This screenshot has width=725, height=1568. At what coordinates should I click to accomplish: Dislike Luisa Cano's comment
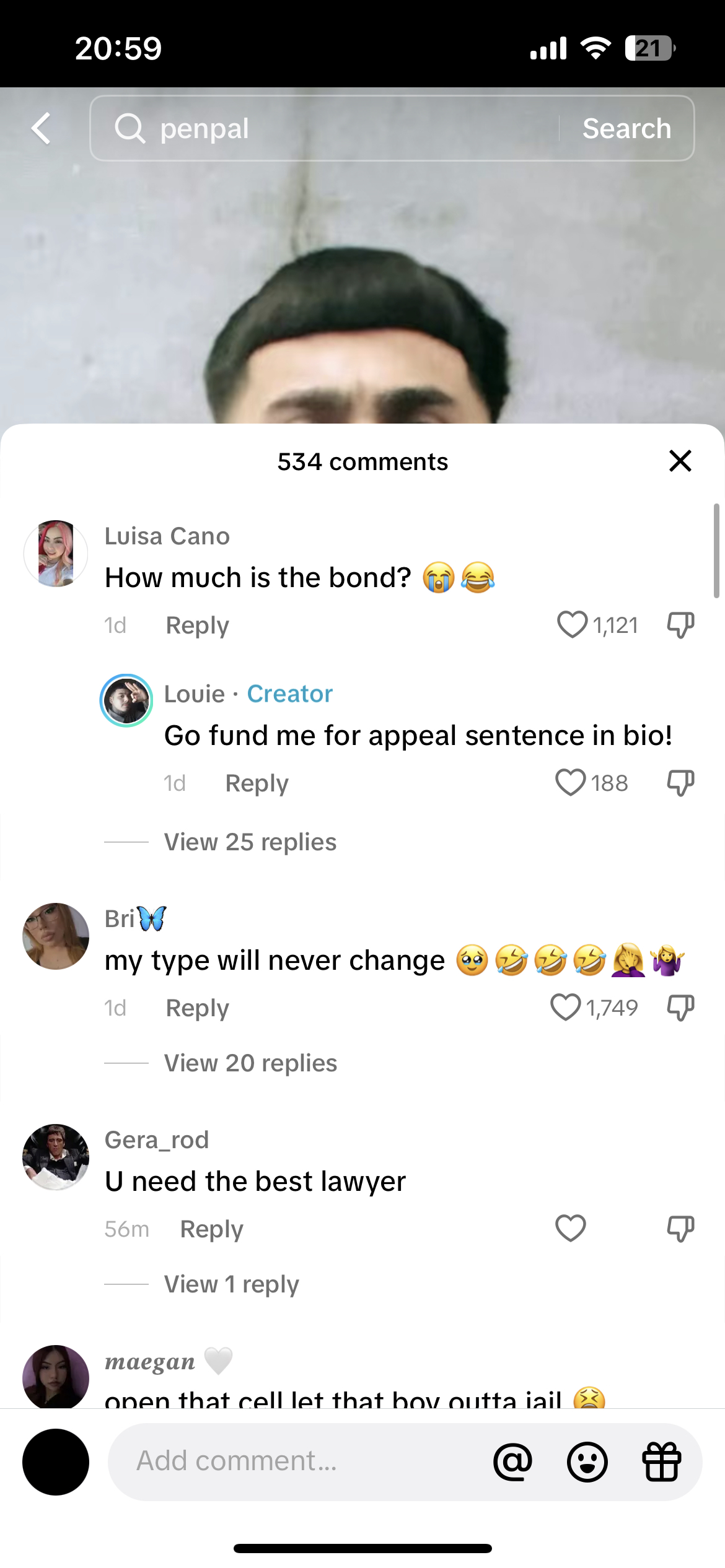[x=680, y=624]
